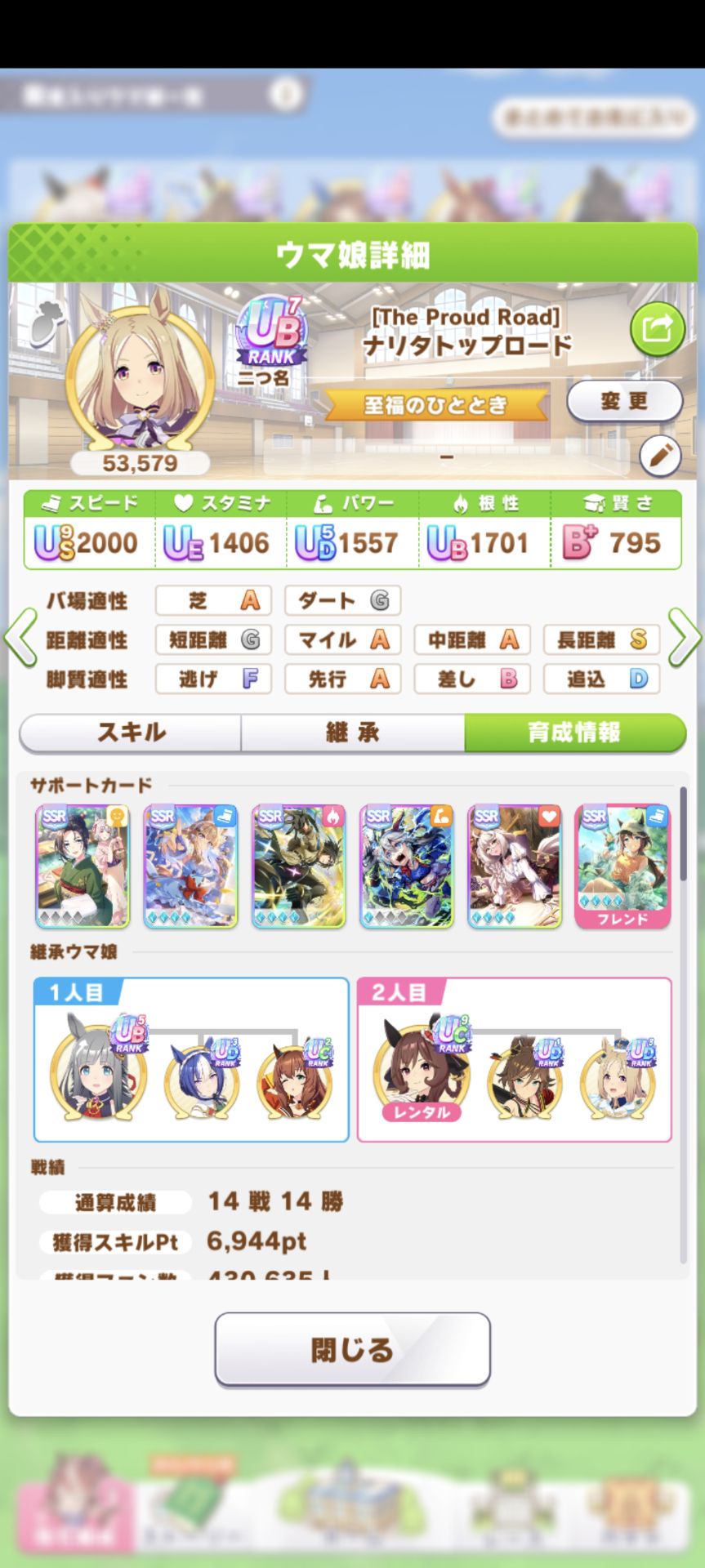Click the 変更 button to change the title
The image size is (705, 1568).
625,400
